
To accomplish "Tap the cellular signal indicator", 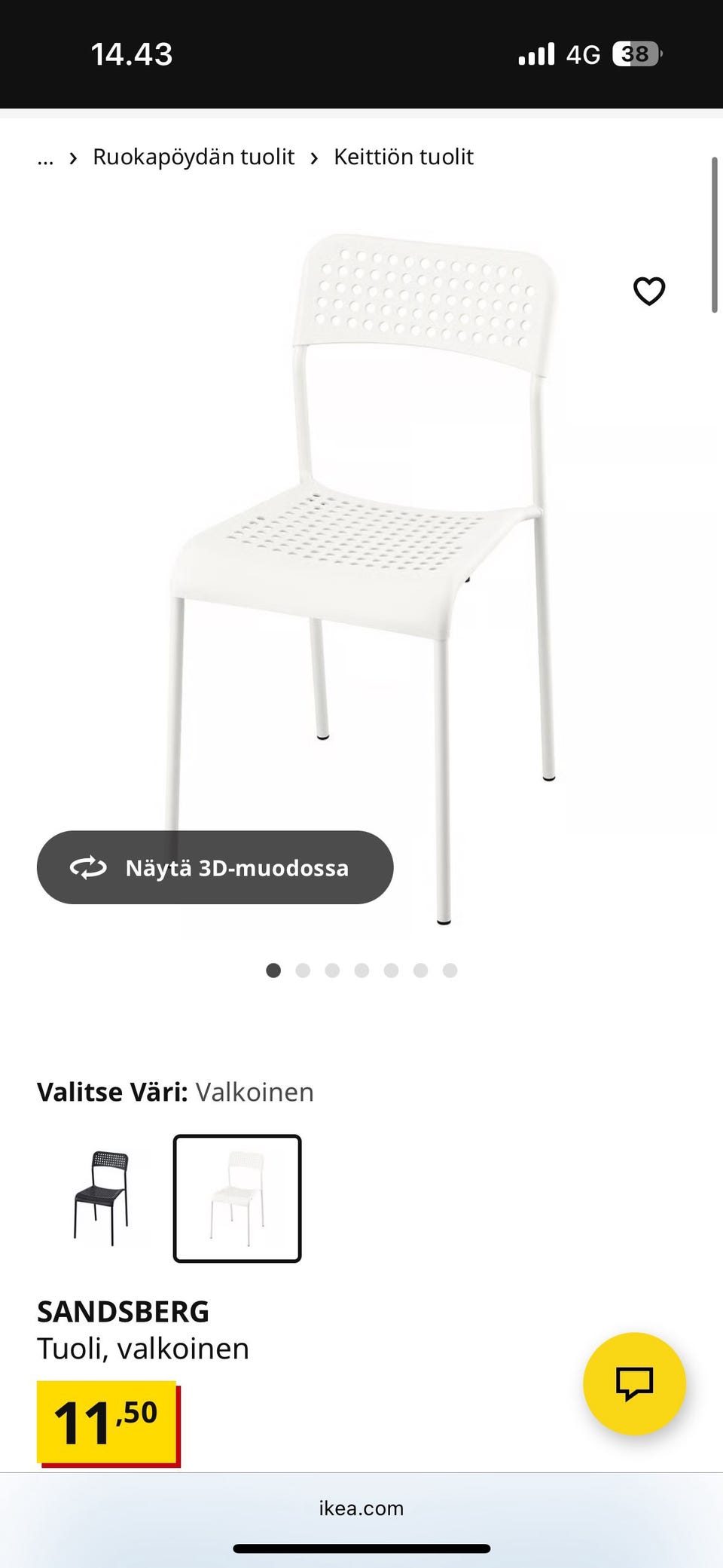I will (x=535, y=53).
